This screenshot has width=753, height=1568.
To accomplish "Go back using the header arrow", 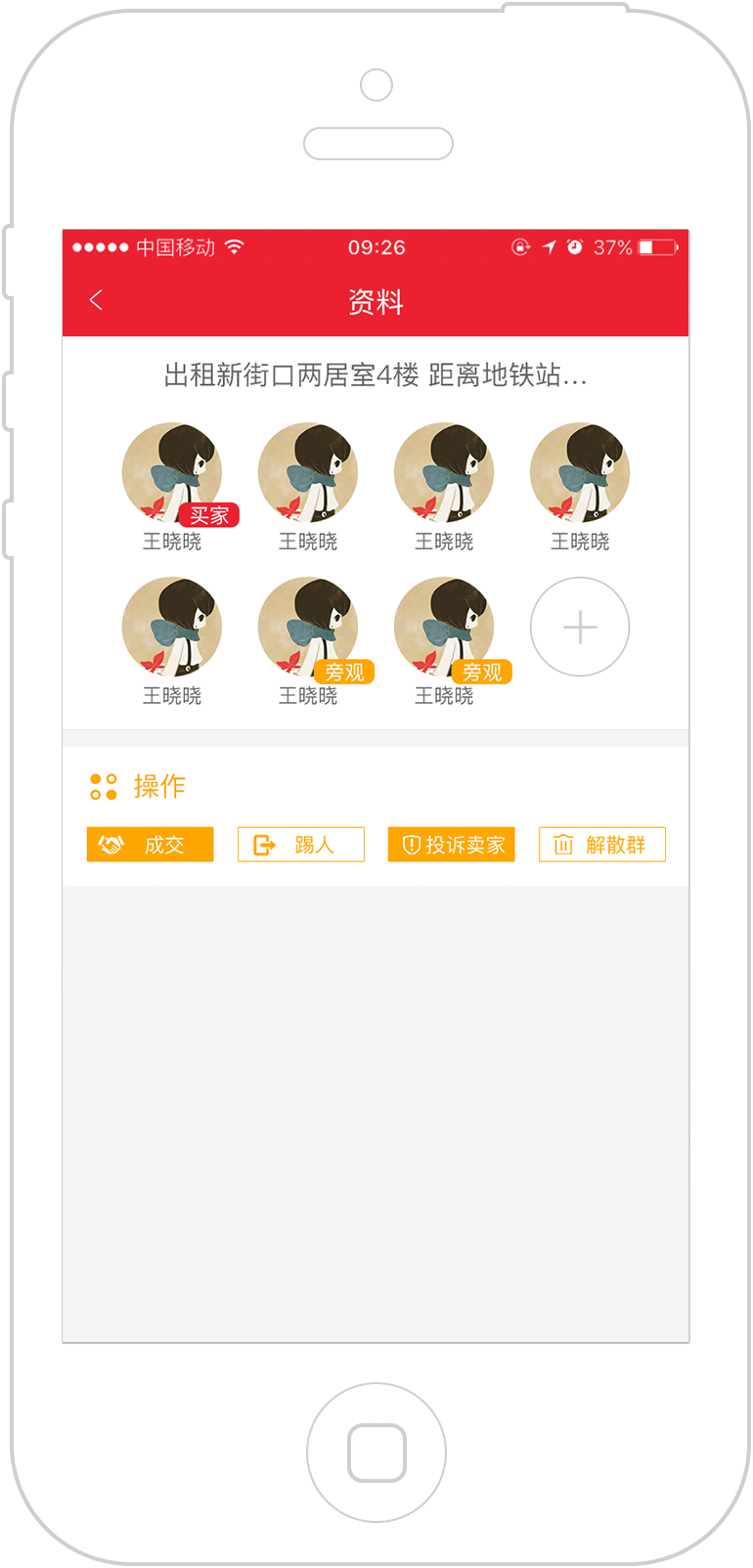I will coord(96,300).
